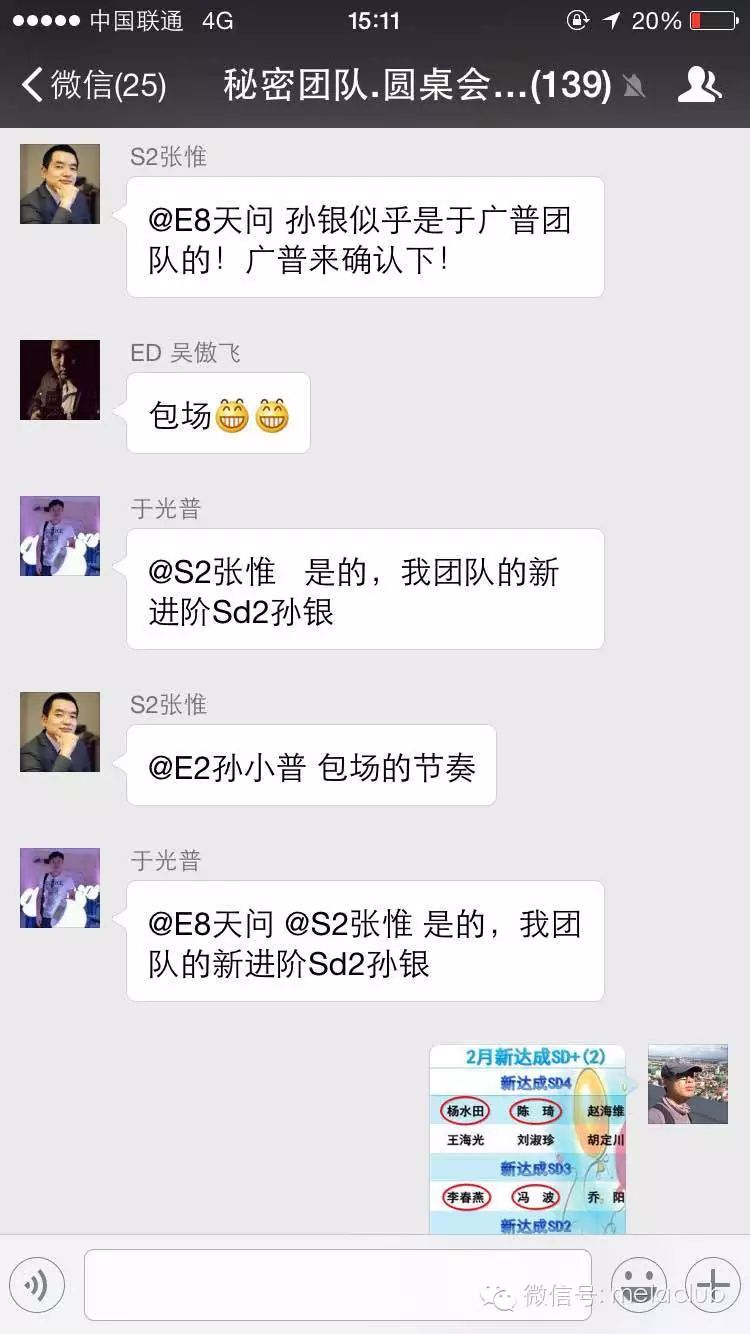The width and height of the screenshot is (750, 1334).
Task: View the shared 2月新达成SD+ image
Action: coord(528,1139)
